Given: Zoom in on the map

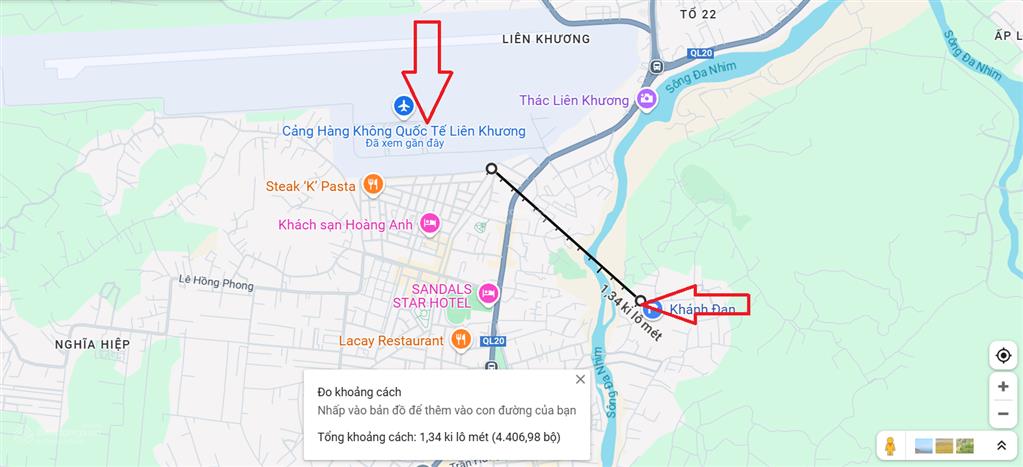Looking at the screenshot, I should 1002,386.
